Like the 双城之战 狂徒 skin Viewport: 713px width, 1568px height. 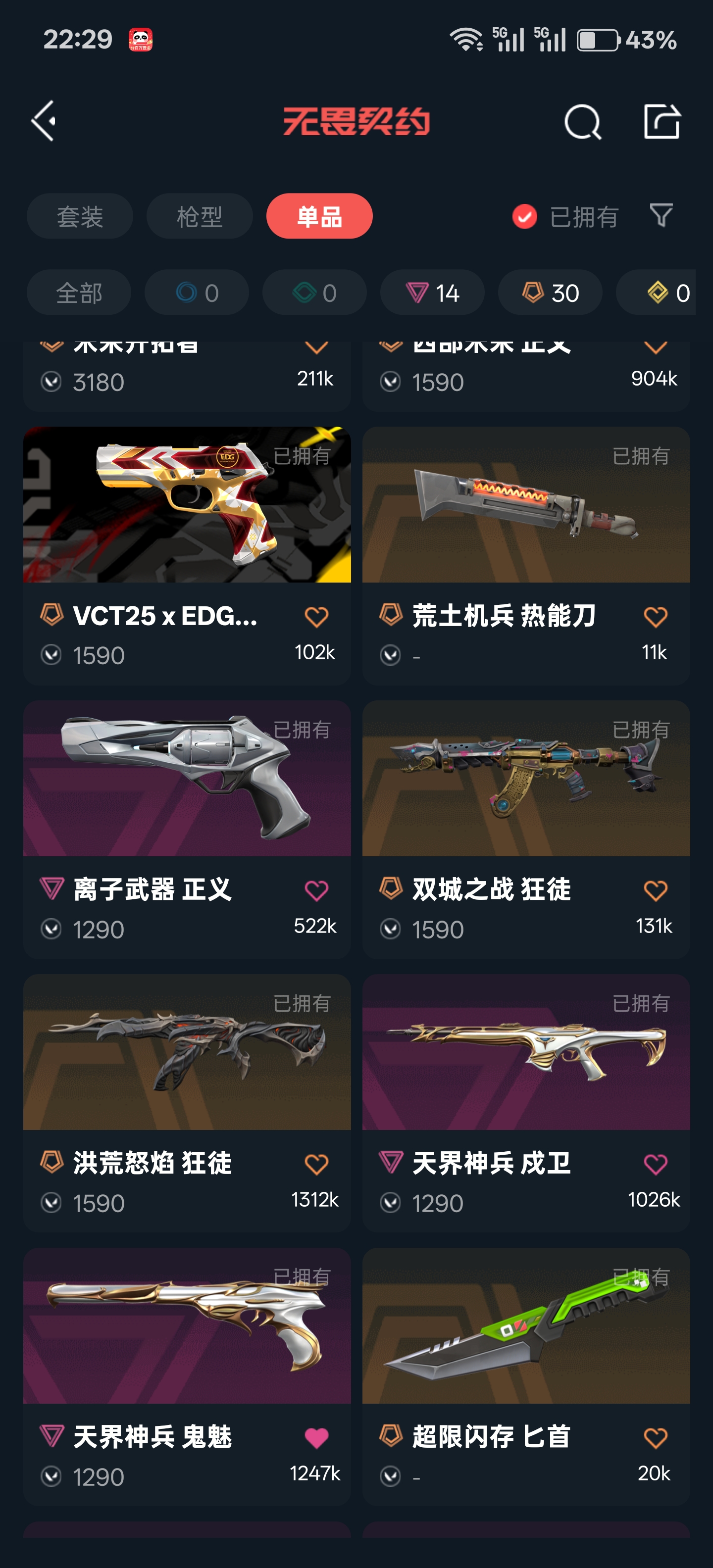[655, 890]
